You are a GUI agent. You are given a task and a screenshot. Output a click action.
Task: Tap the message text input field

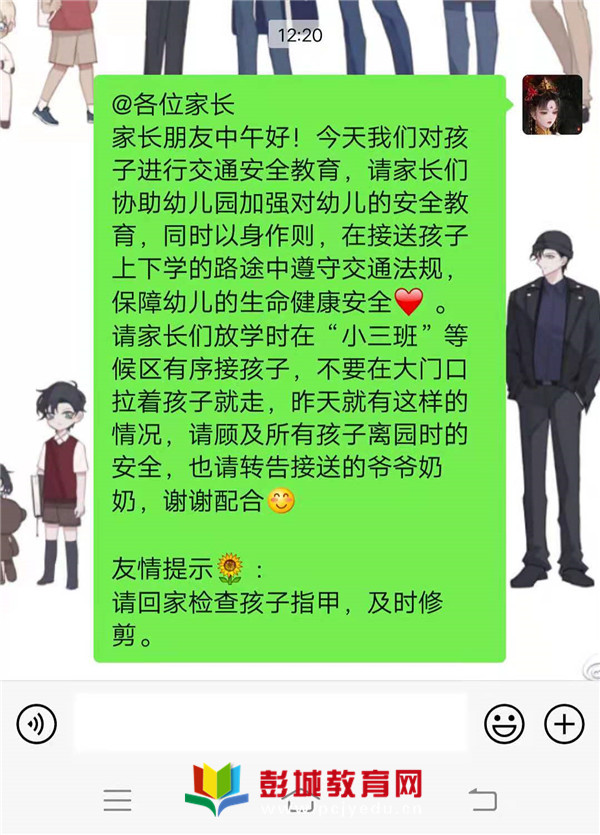(270, 722)
